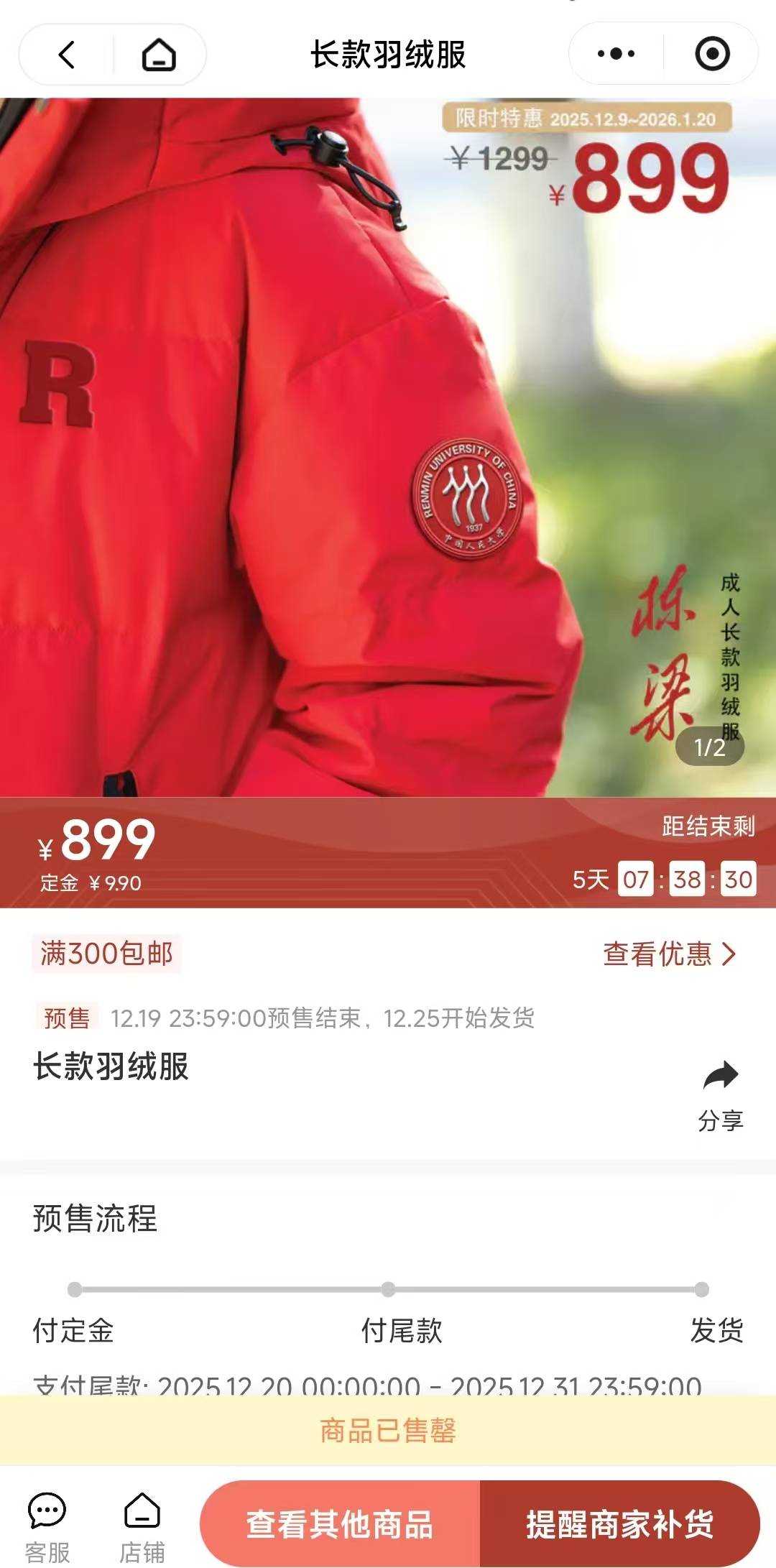View available discounts via 查看优惠
776x1568 pixels.
[670, 954]
